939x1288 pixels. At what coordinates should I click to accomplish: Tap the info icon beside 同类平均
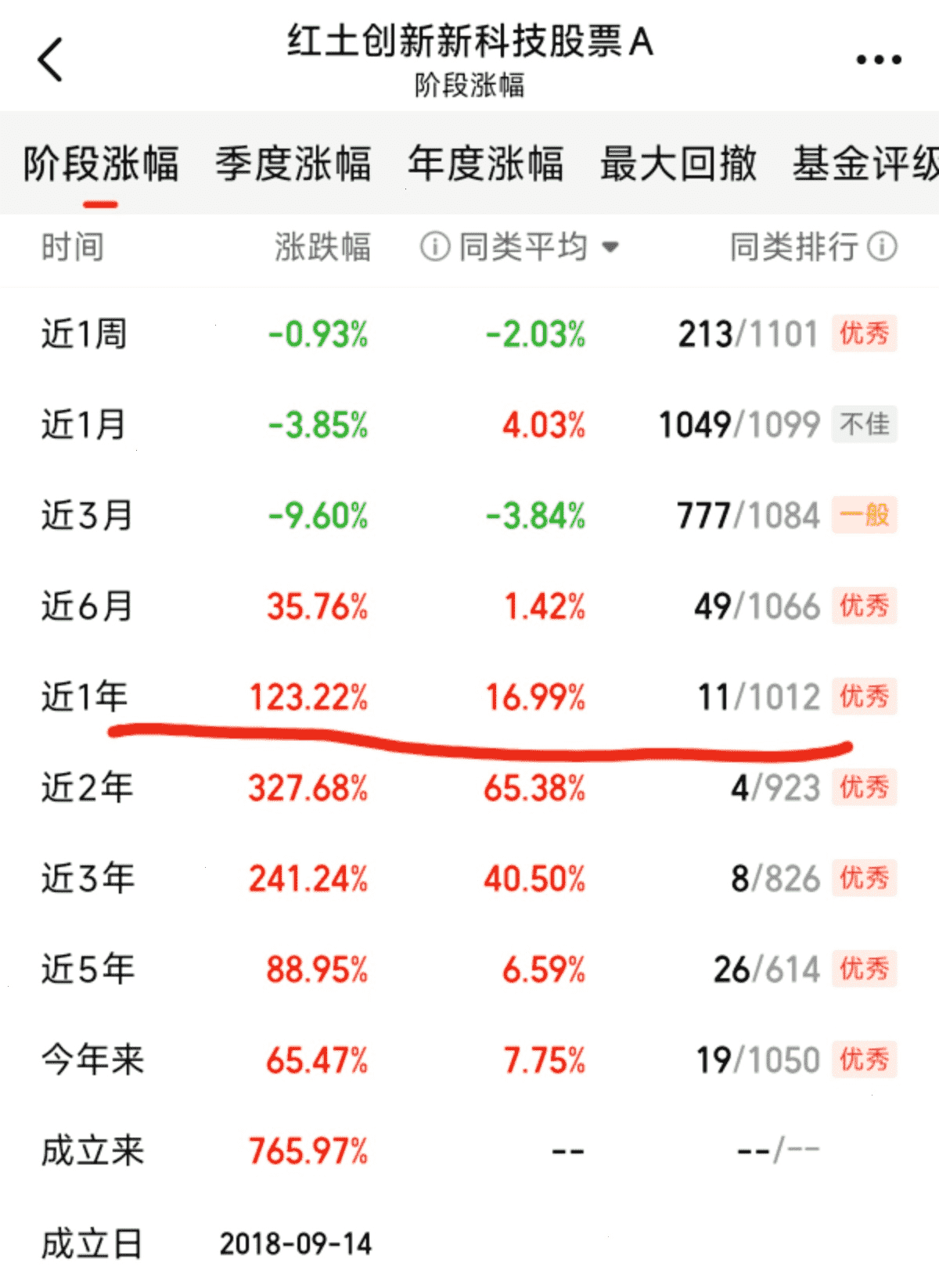[435, 247]
